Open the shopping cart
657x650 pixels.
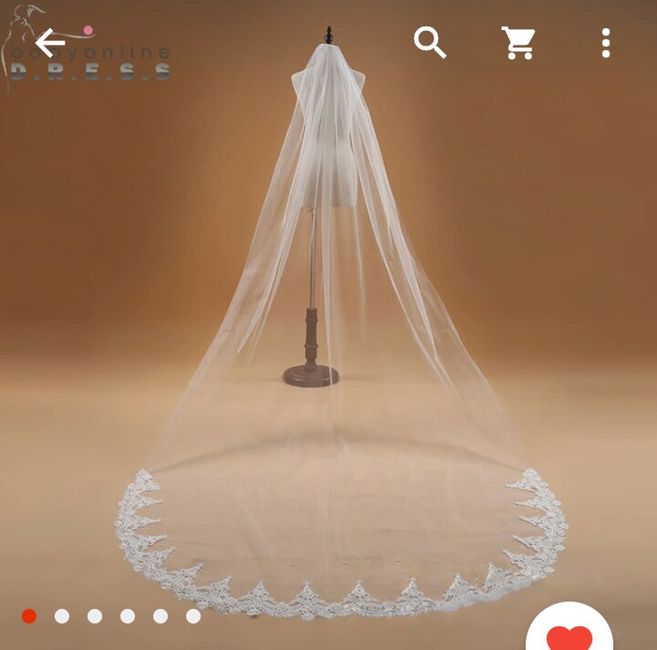pyautogui.click(x=518, y=43)
